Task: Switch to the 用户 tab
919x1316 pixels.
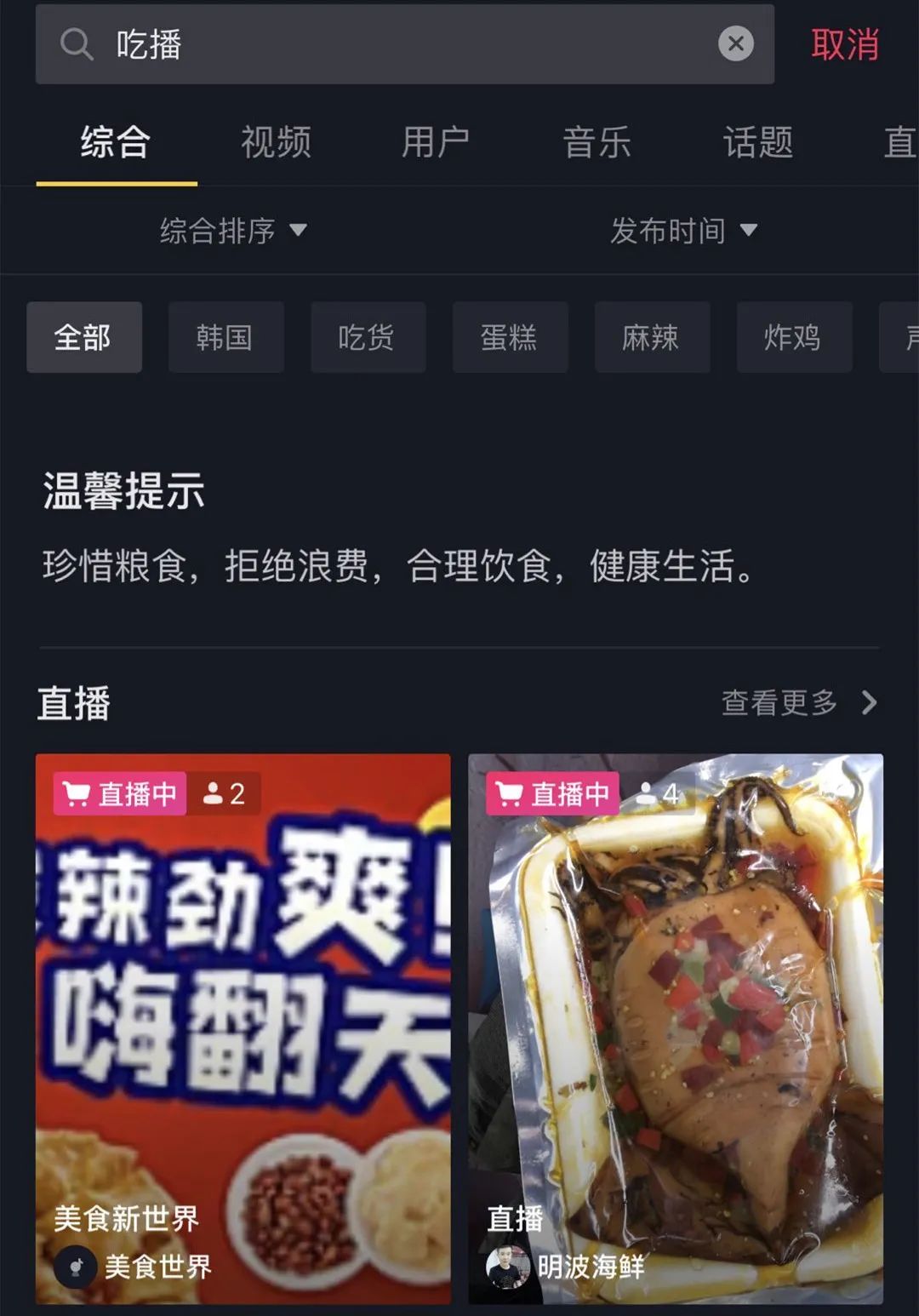Action: (x=437, y=144)
